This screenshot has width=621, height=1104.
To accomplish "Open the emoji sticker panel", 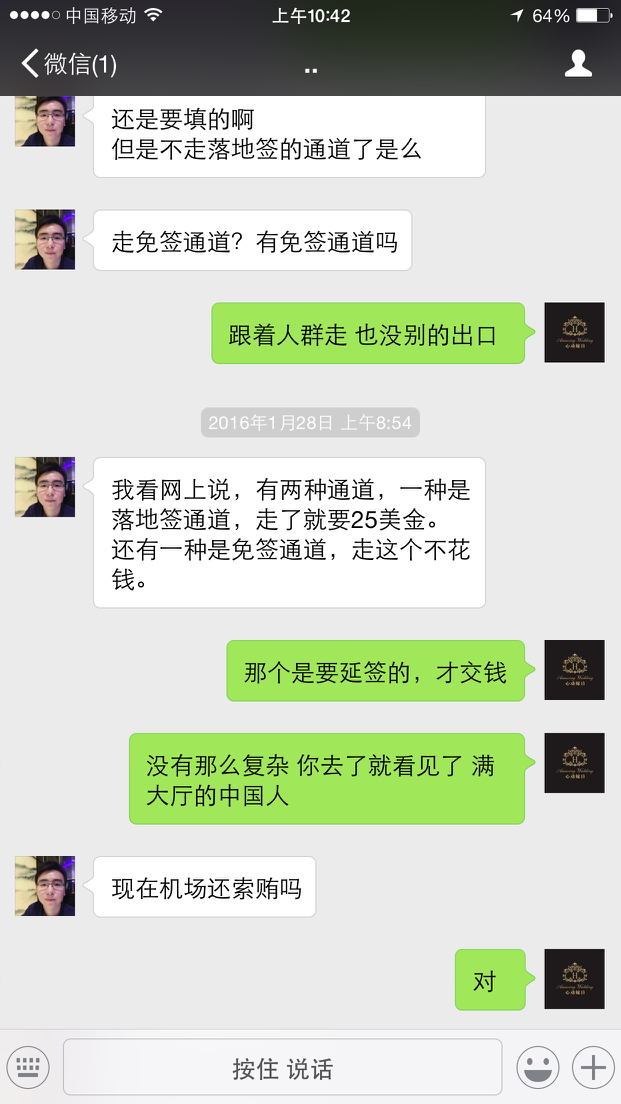I will [538, 1067].
